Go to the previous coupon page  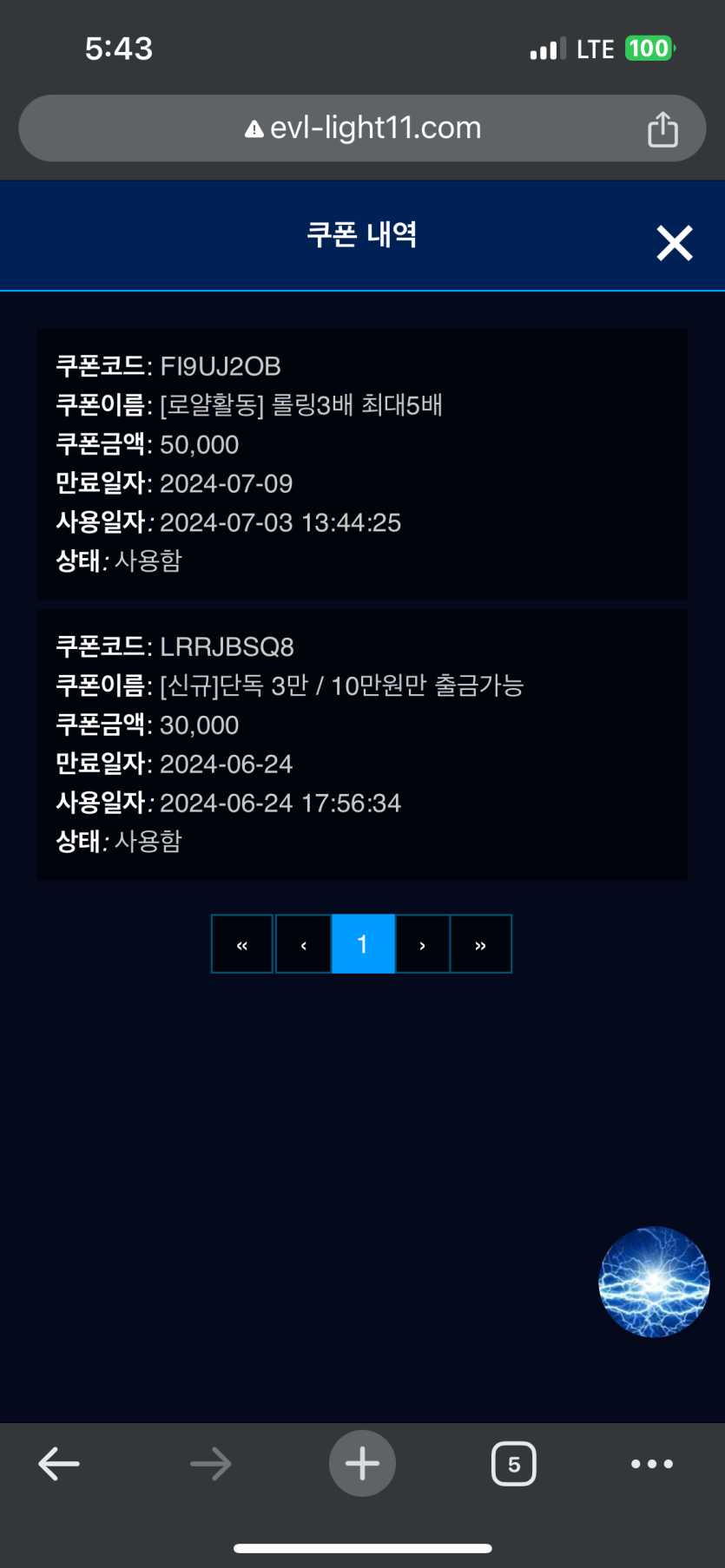tap(303, 944)
